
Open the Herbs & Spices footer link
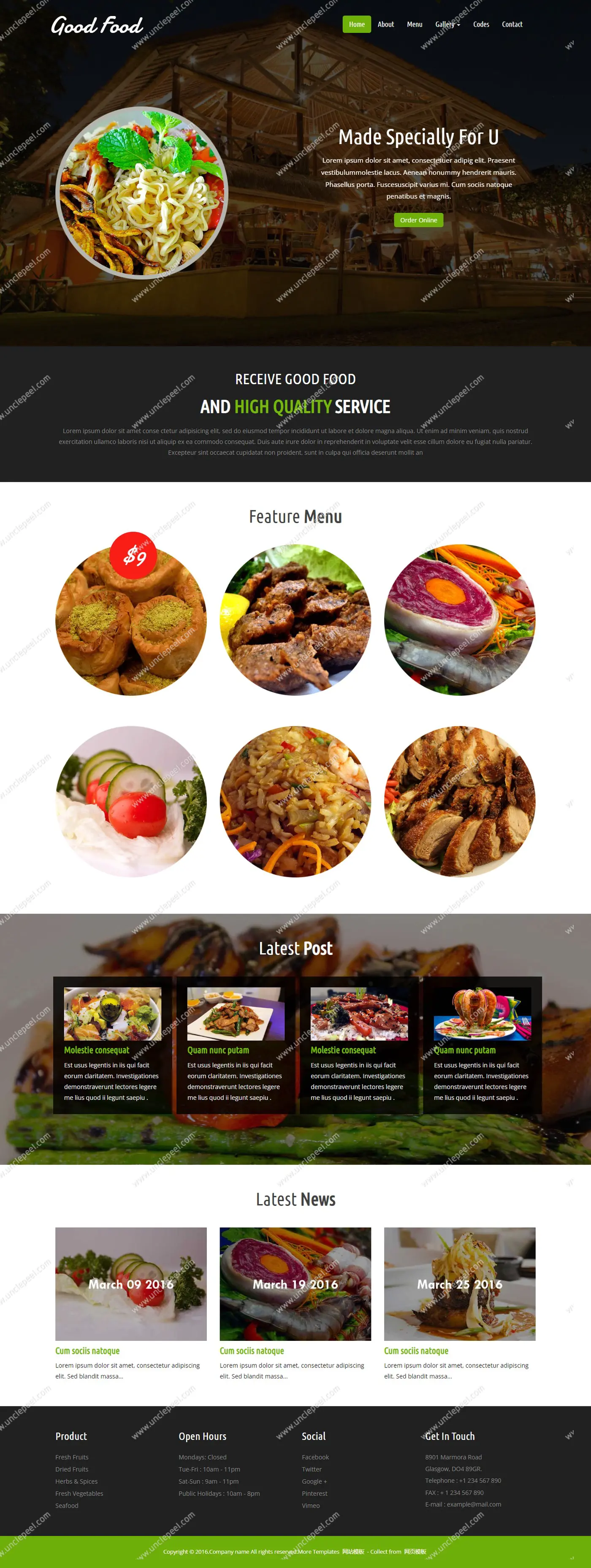(x=76, y=1481)
